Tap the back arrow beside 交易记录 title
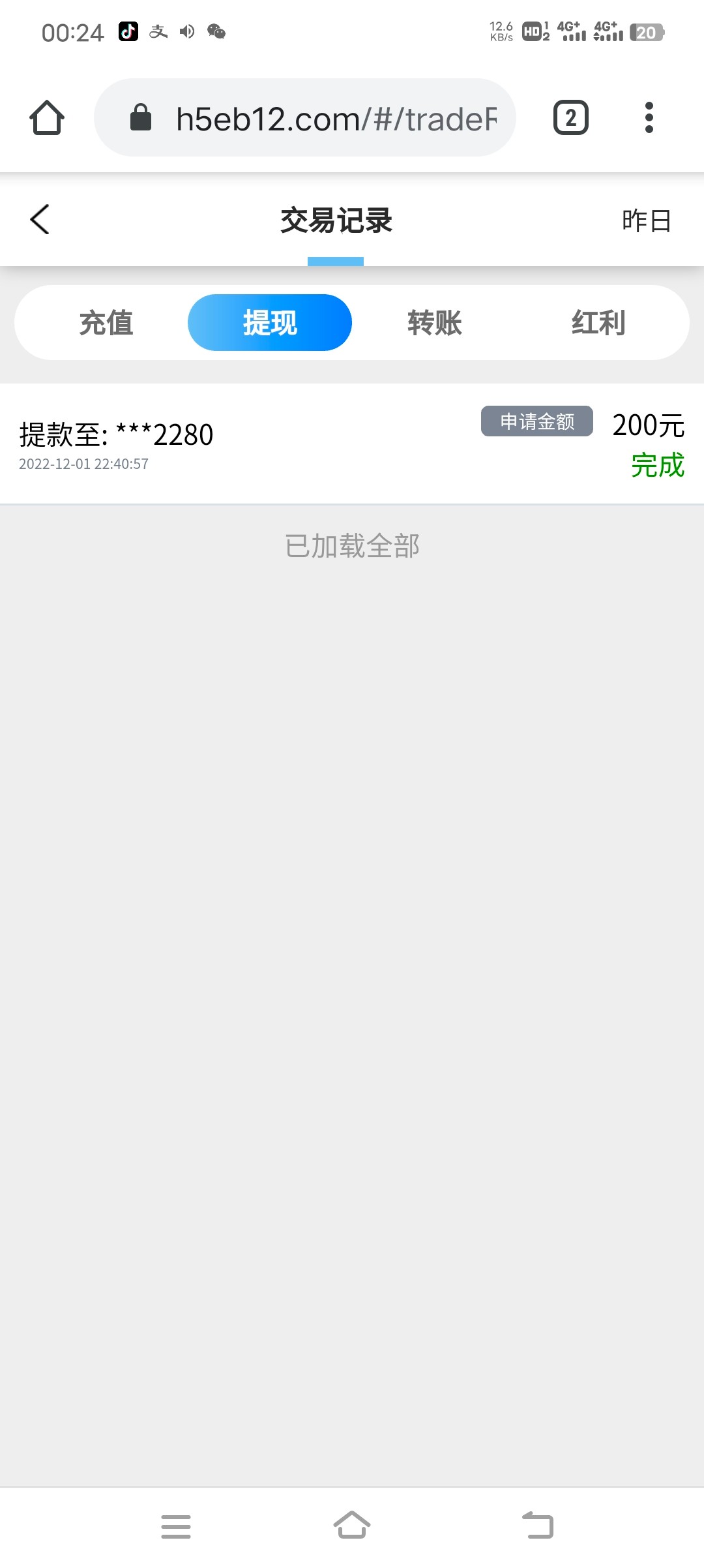Image resolution: width=704 pixels, height=1568 pixels. click(x=39, y=220)
